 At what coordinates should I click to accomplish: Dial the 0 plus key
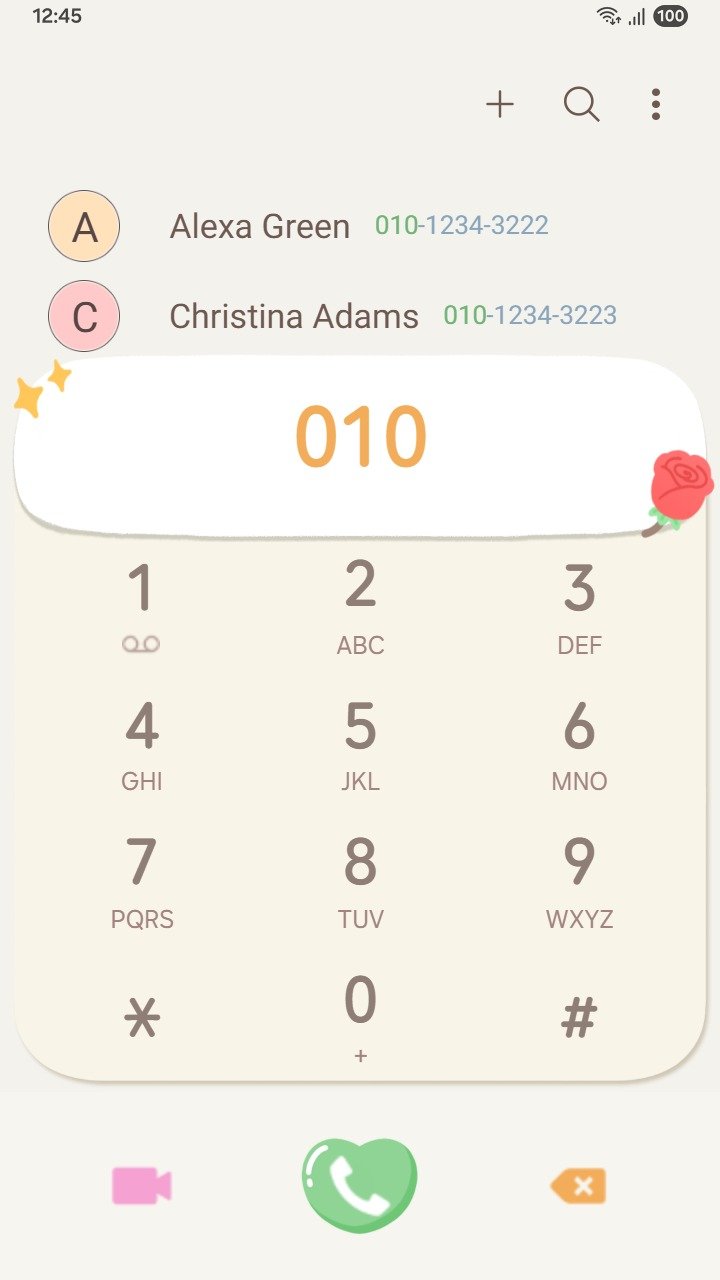(360, 1018)
